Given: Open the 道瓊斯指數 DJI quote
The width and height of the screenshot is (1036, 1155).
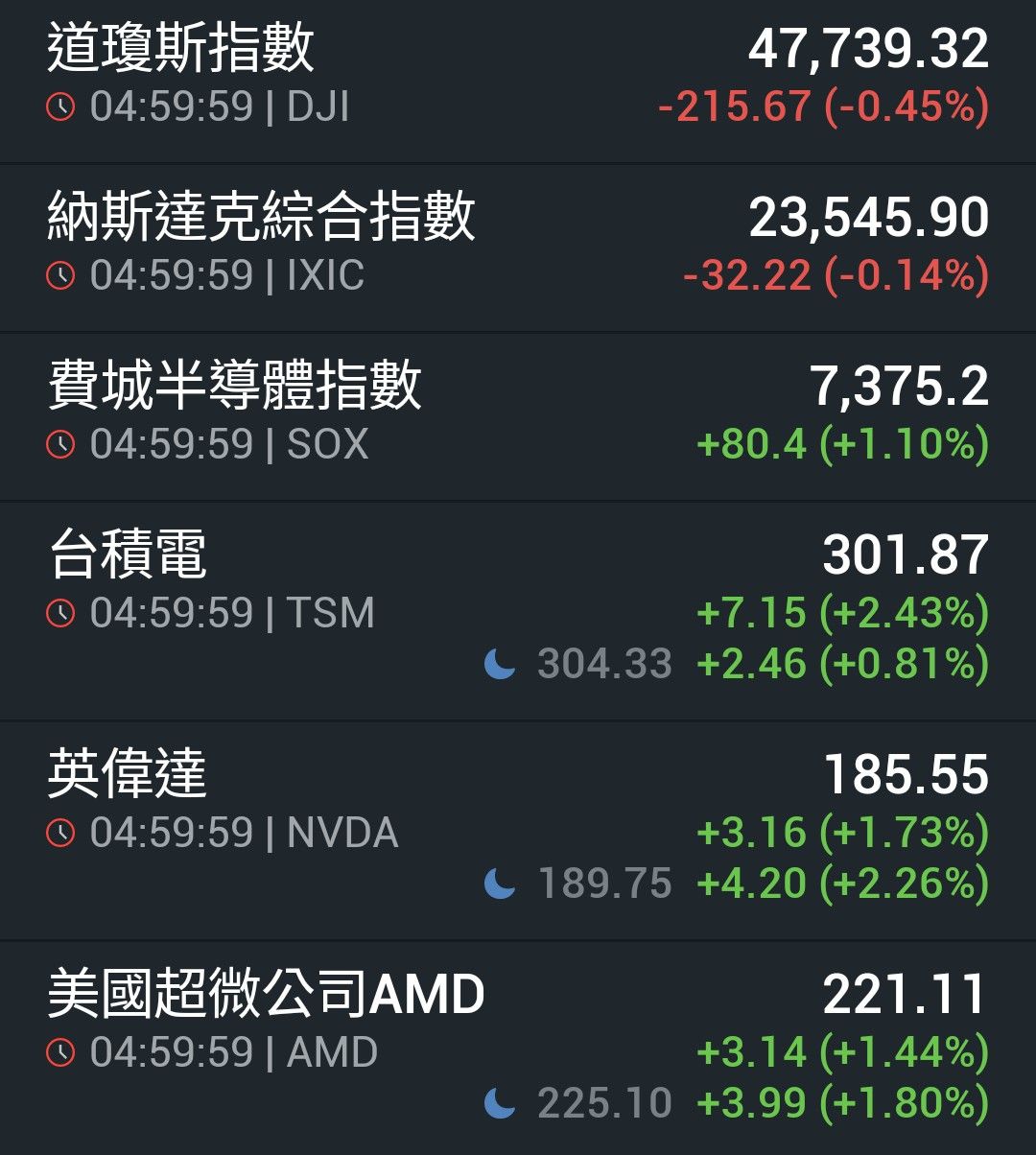Looking at the screenshot, I should 518,79.
